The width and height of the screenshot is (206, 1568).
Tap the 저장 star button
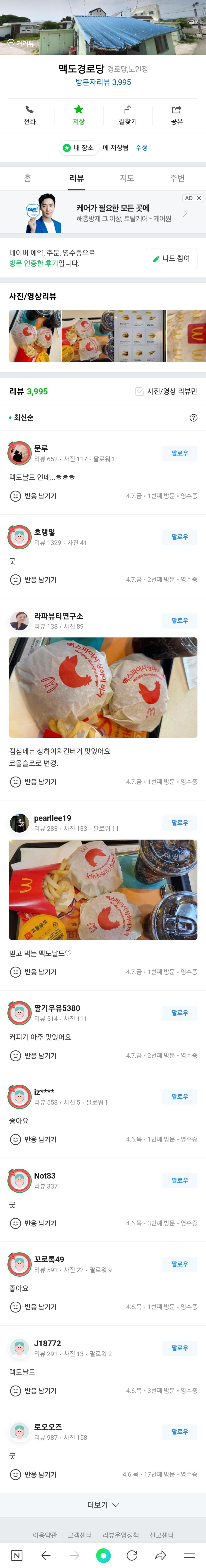tap(78, 114)
